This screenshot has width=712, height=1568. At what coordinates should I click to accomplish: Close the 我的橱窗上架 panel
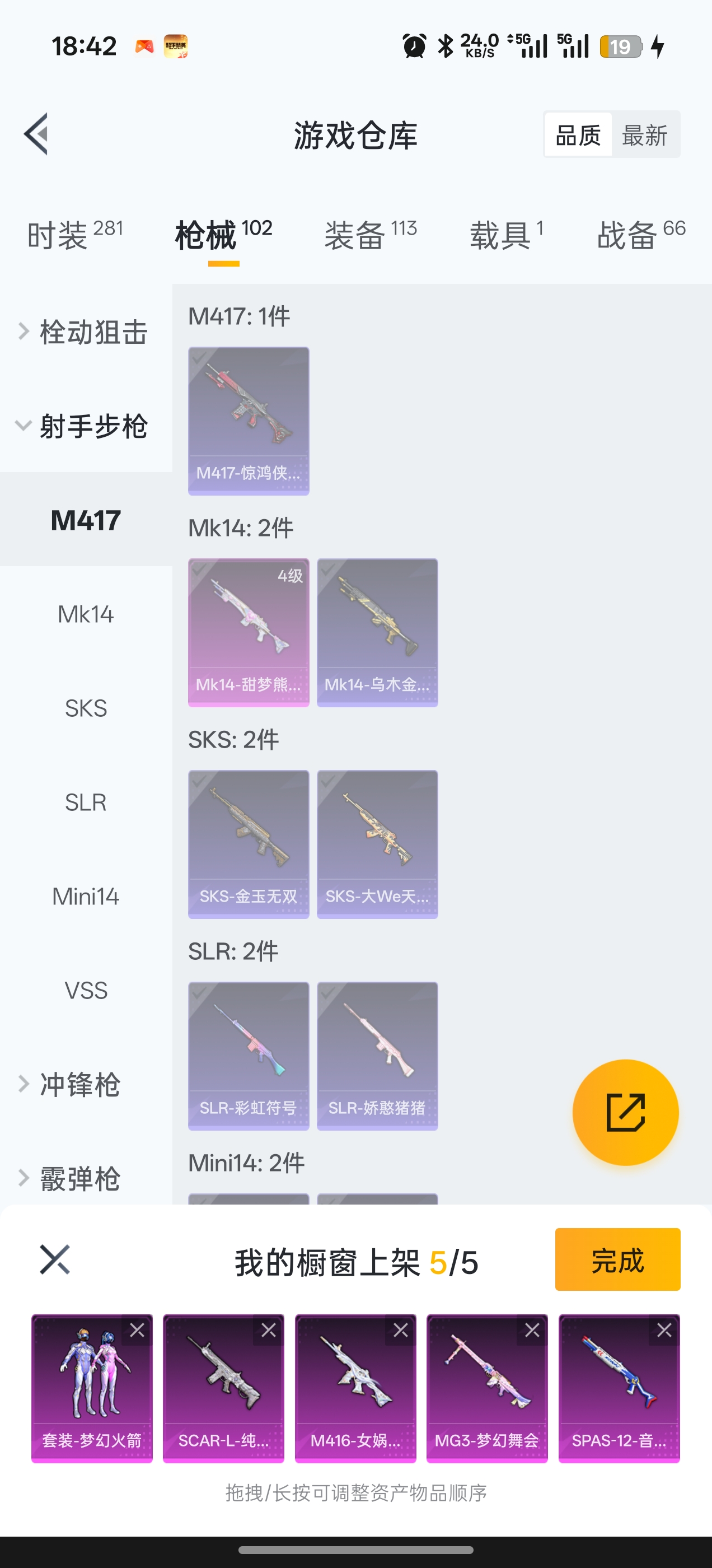click(x=55, y=1259)
